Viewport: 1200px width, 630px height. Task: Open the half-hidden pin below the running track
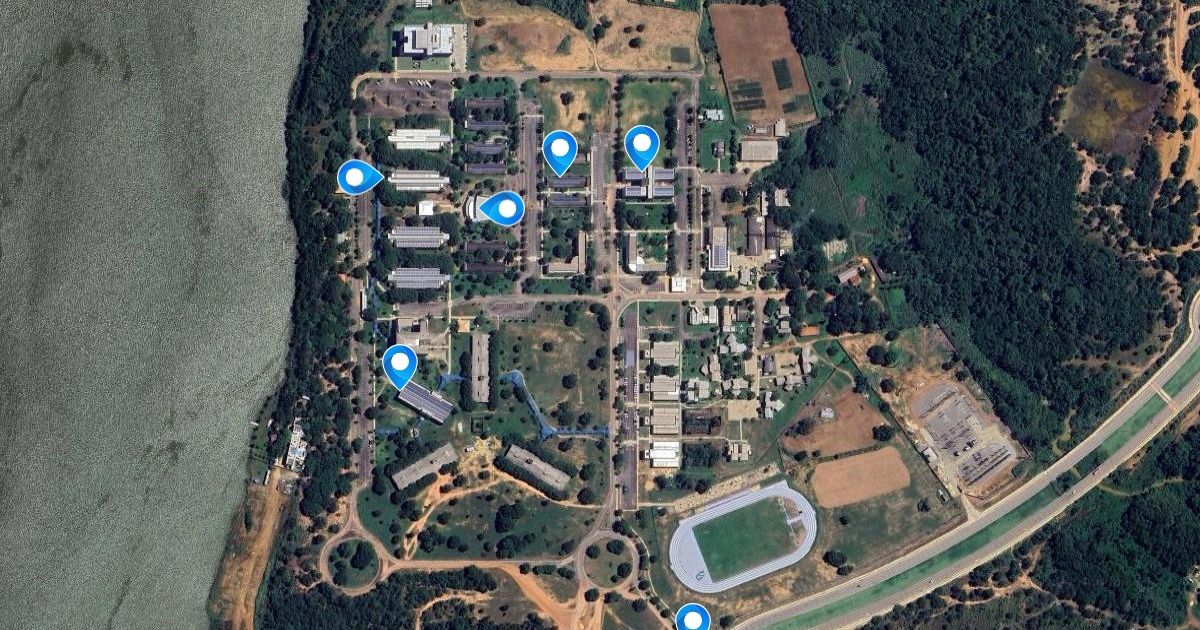692,619
